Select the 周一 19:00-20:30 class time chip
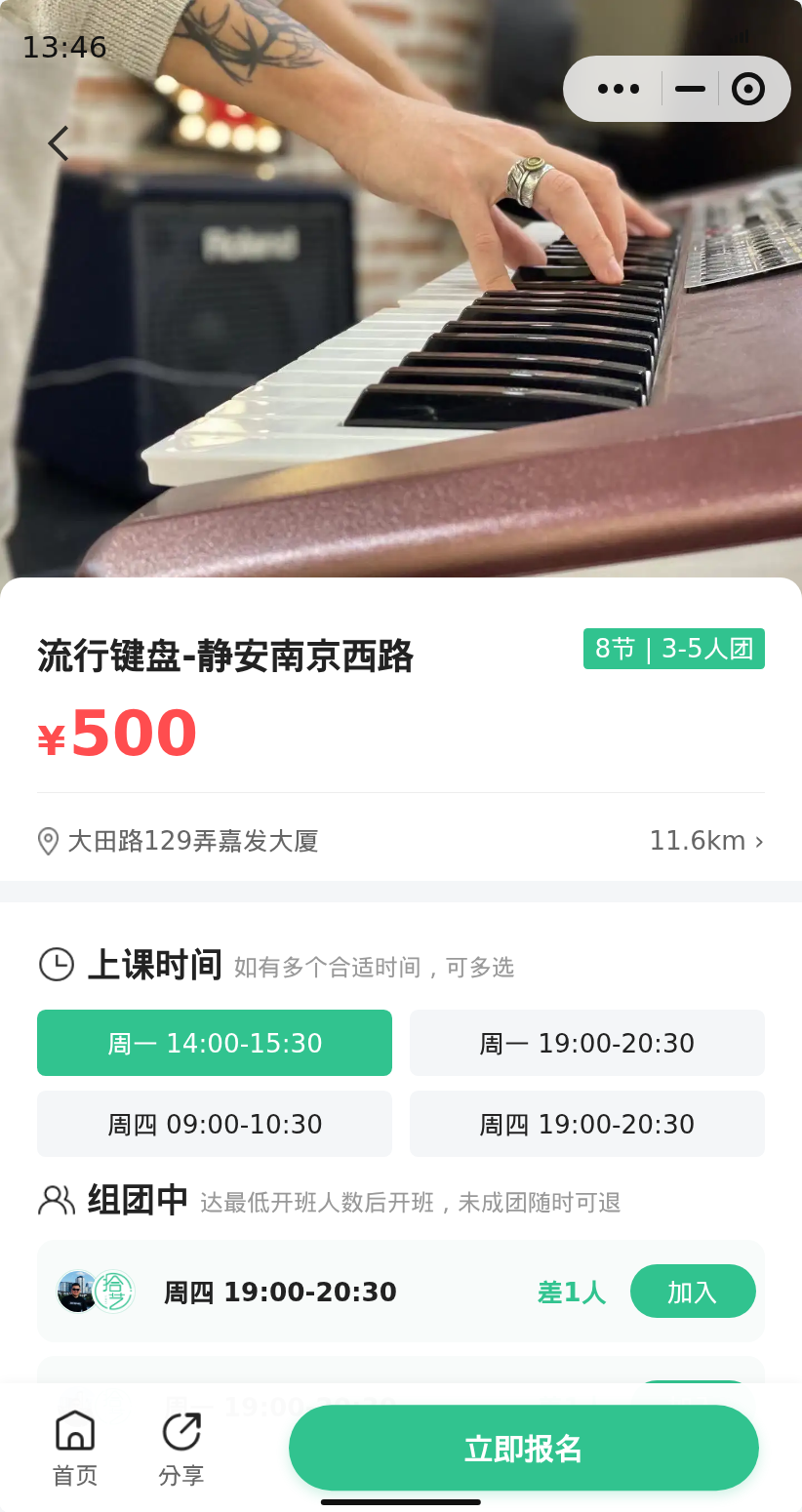Image resolution: width=802 pixels, height=1512 pixels. click(x=587, y=1043)
